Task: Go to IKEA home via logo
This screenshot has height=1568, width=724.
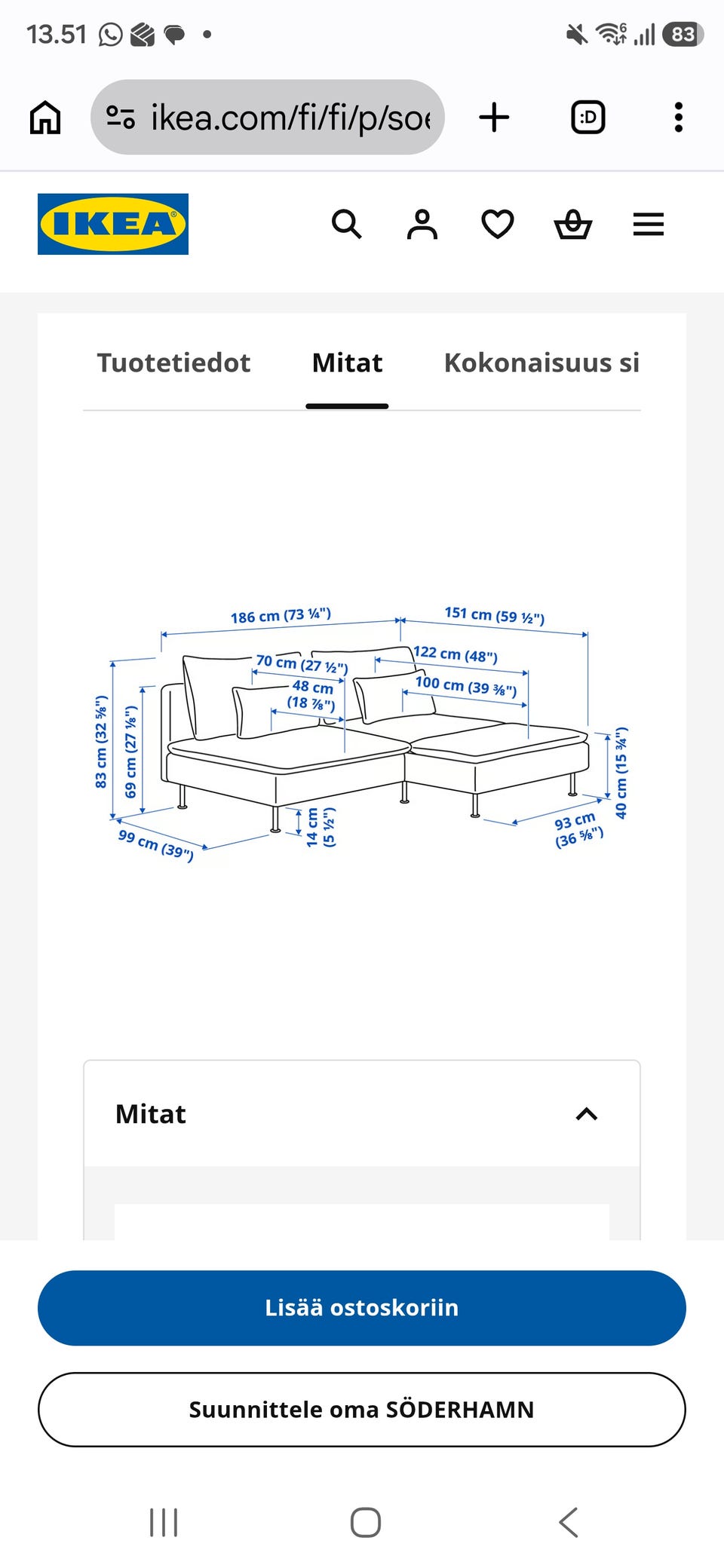Action: 113,224
